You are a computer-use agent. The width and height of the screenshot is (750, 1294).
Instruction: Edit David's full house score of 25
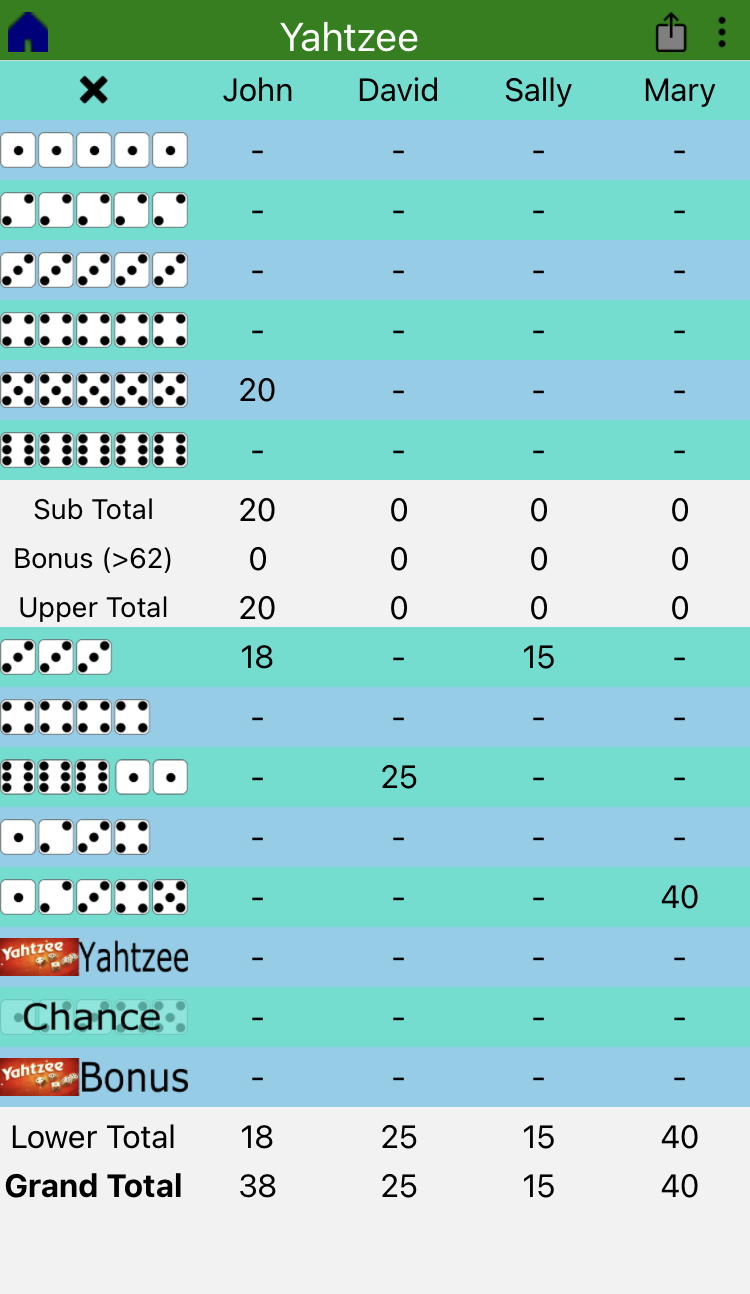[x=399, y=777]
